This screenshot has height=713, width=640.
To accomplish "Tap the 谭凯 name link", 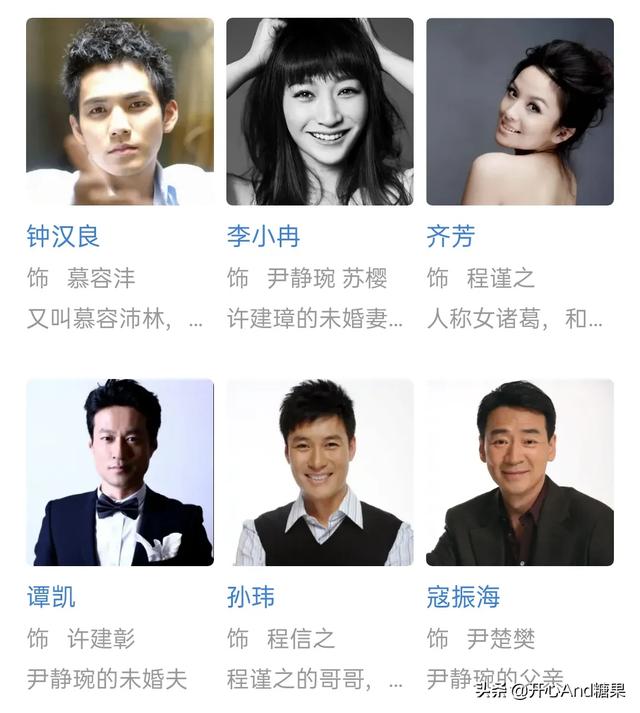I will click(x=51, y=597).
